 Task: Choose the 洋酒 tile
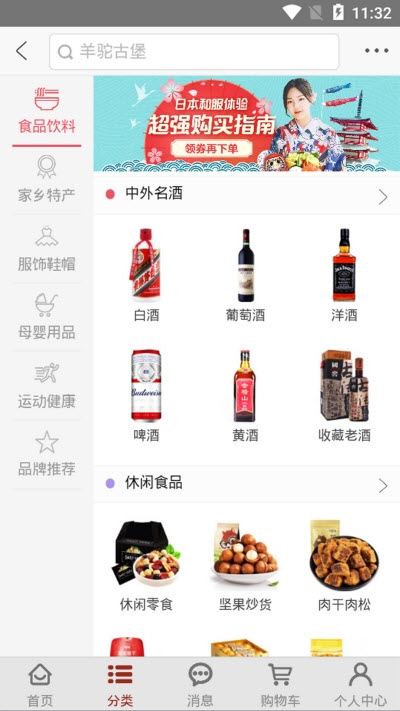(x=344, y=275)
